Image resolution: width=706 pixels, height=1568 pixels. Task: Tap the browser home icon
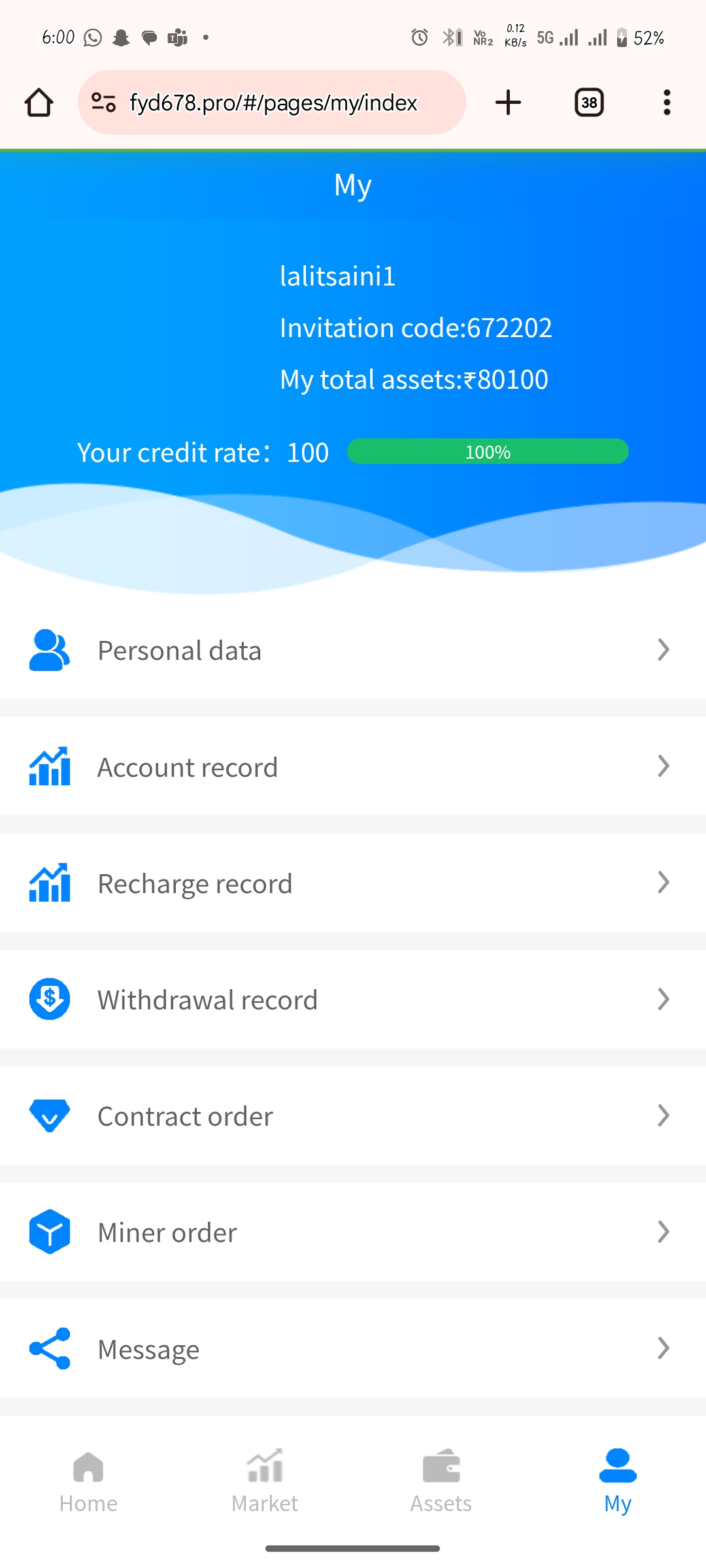click(x=39, y=103)
